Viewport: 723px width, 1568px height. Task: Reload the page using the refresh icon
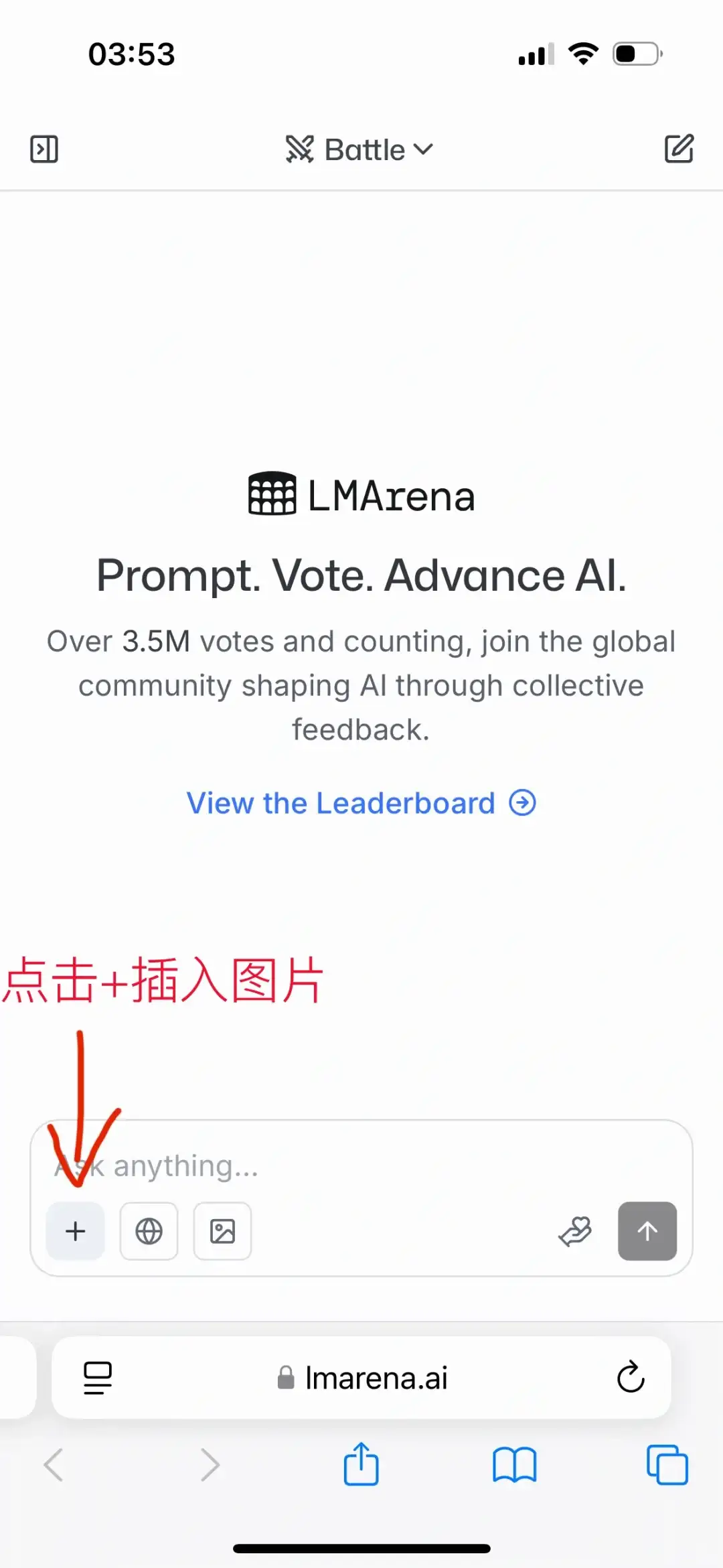point(630,1378)
